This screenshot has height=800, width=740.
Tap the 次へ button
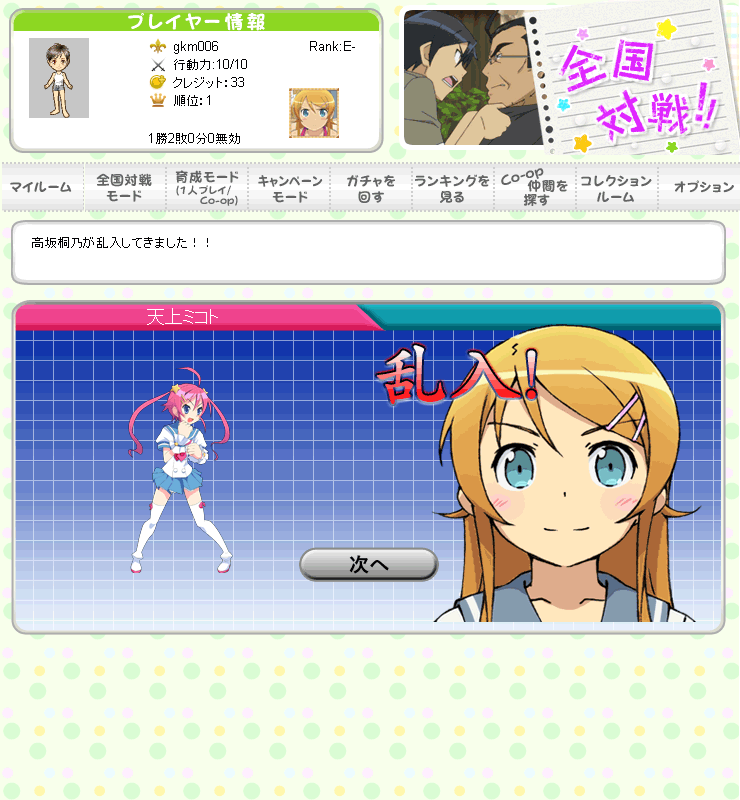pyautogui.click(x=369, y=565)
